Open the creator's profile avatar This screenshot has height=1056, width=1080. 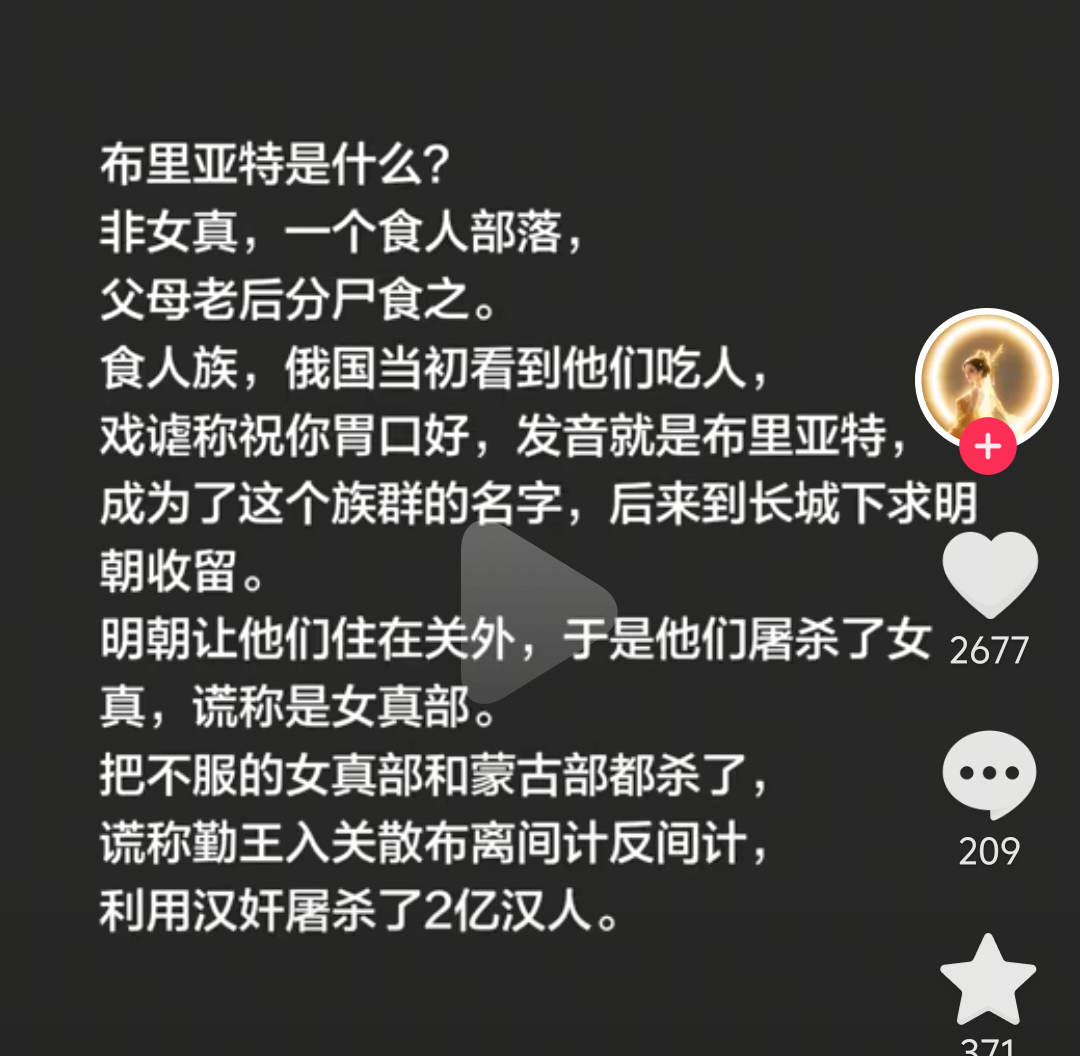pyautogui.click(x=986, y=380)
